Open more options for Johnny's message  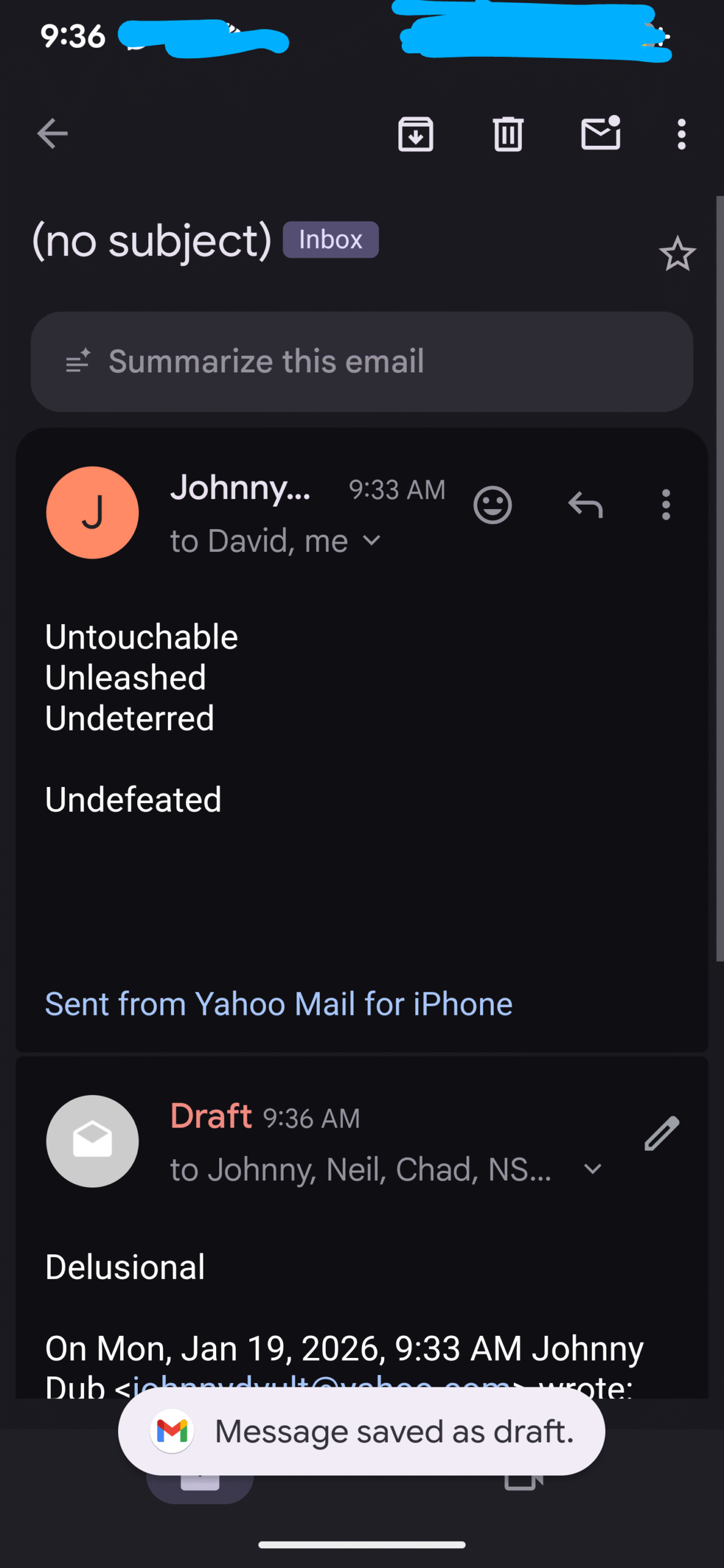coord(666,505)
